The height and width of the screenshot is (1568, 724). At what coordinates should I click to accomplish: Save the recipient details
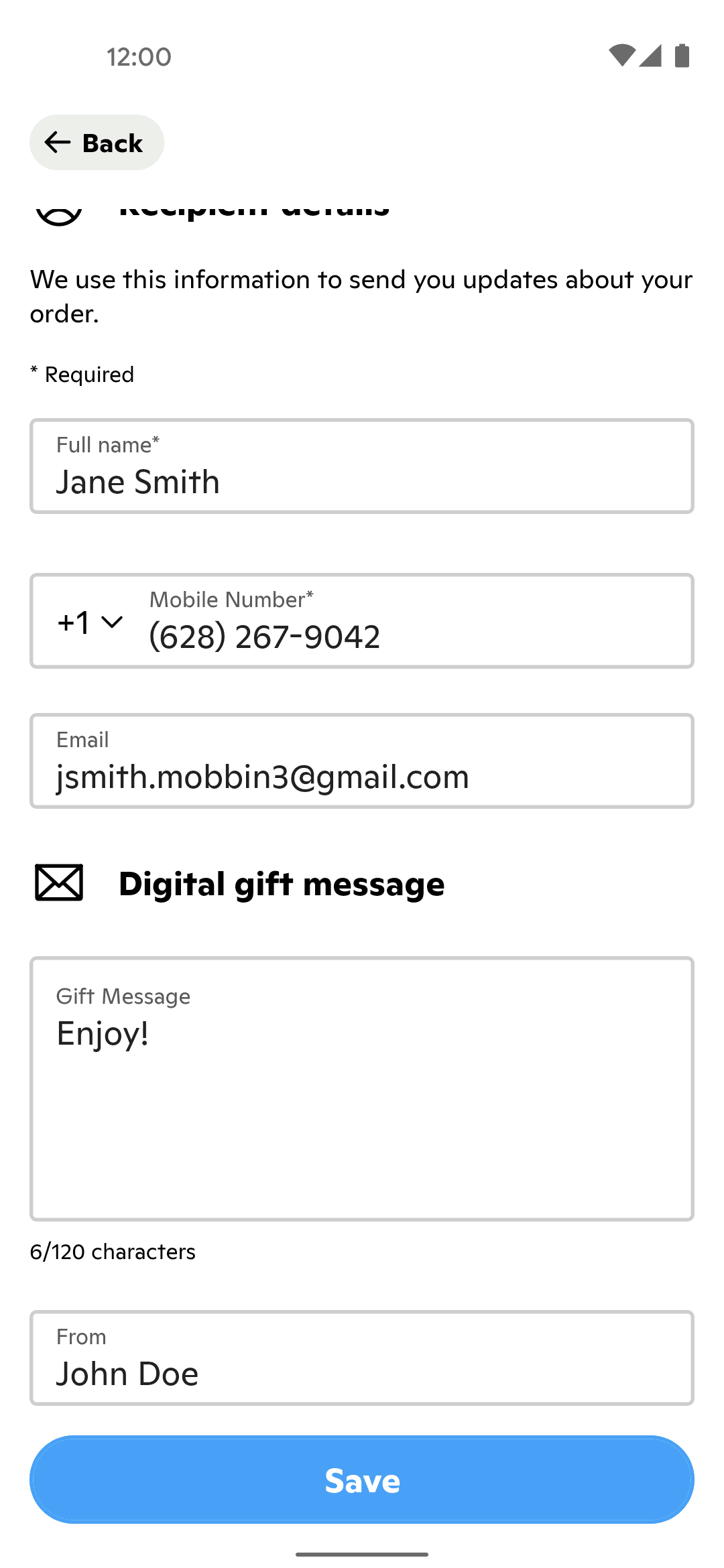coord(362,1480)
